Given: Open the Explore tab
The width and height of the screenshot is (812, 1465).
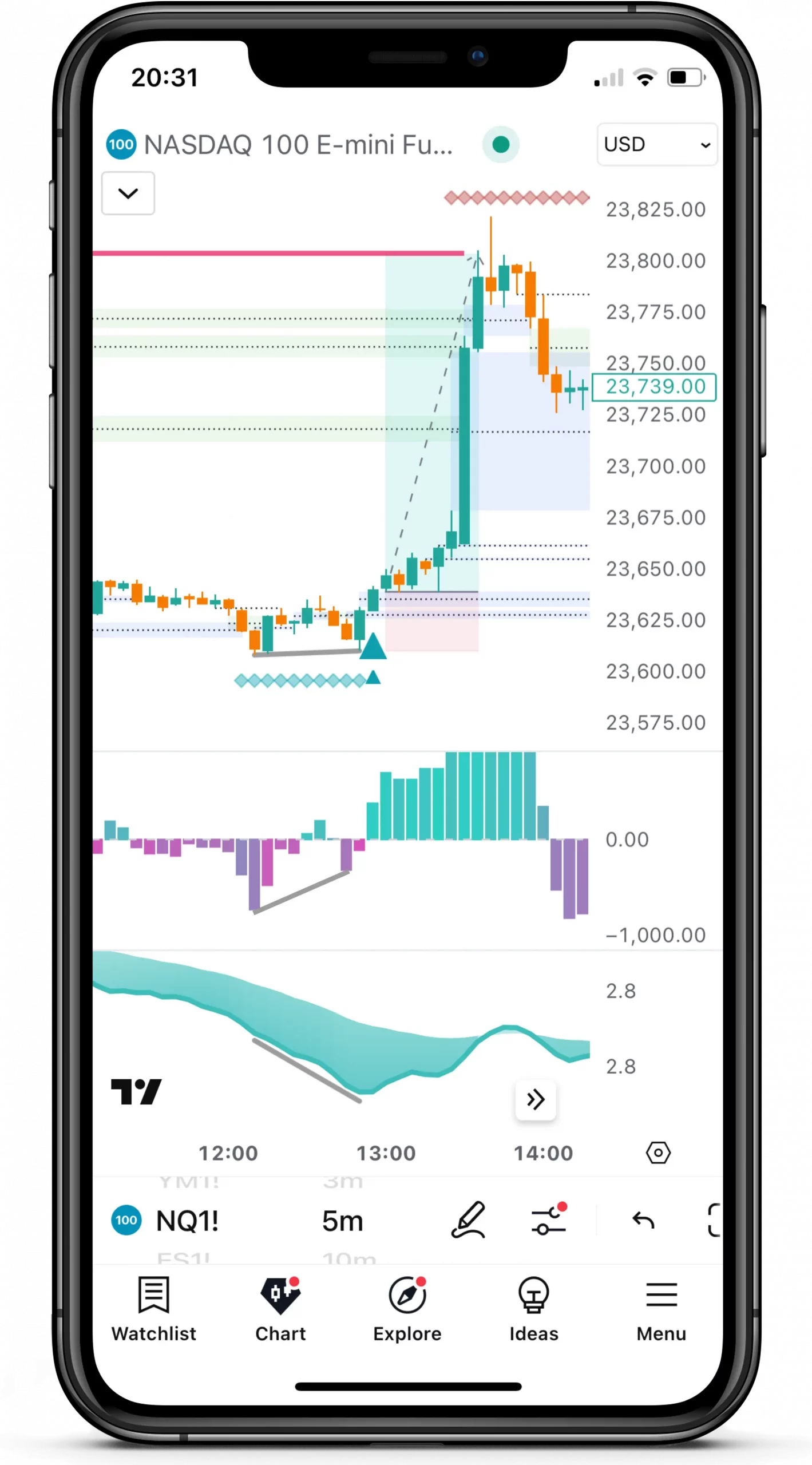Looking at the screenshot, I should [x=407, y=1310].
